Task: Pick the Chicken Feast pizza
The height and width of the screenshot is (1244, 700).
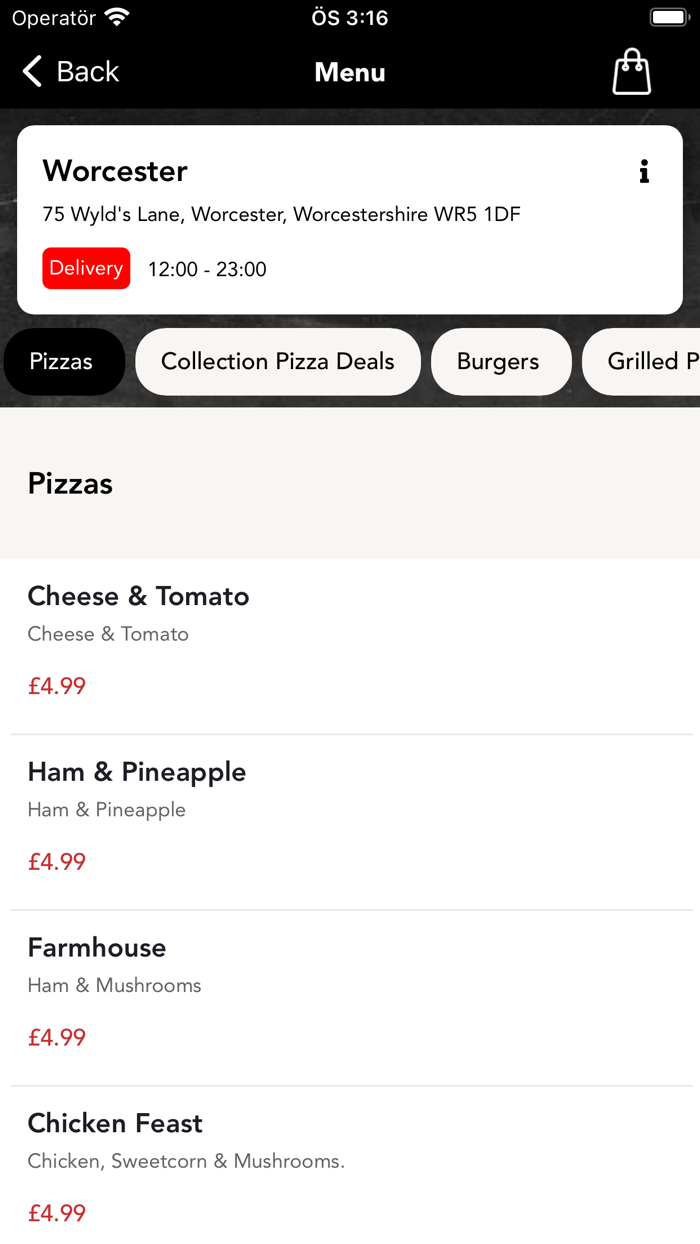Action: 350,1167
